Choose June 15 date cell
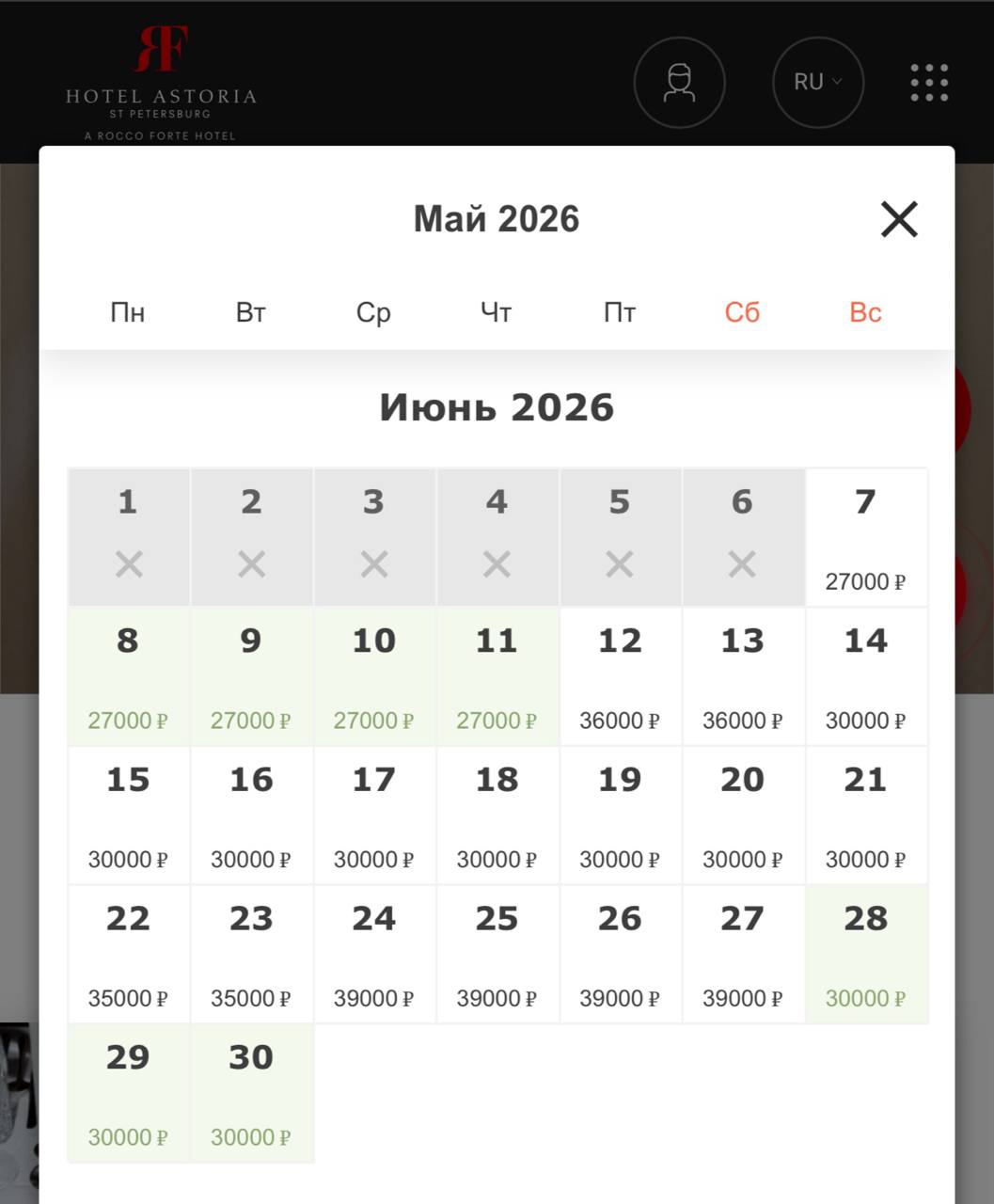Screen dimensions: 994x1204 click(129, 816)
